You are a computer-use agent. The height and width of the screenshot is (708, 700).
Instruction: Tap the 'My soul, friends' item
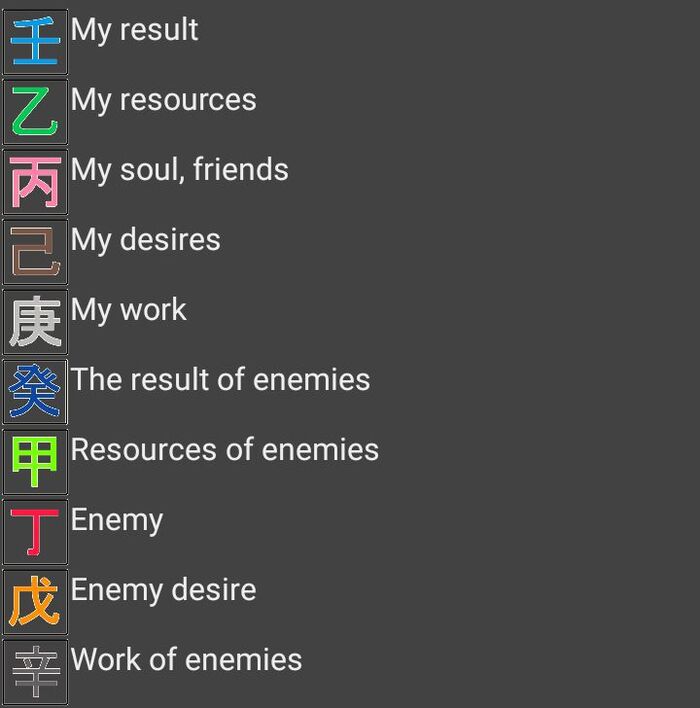[x=179, y=170]
